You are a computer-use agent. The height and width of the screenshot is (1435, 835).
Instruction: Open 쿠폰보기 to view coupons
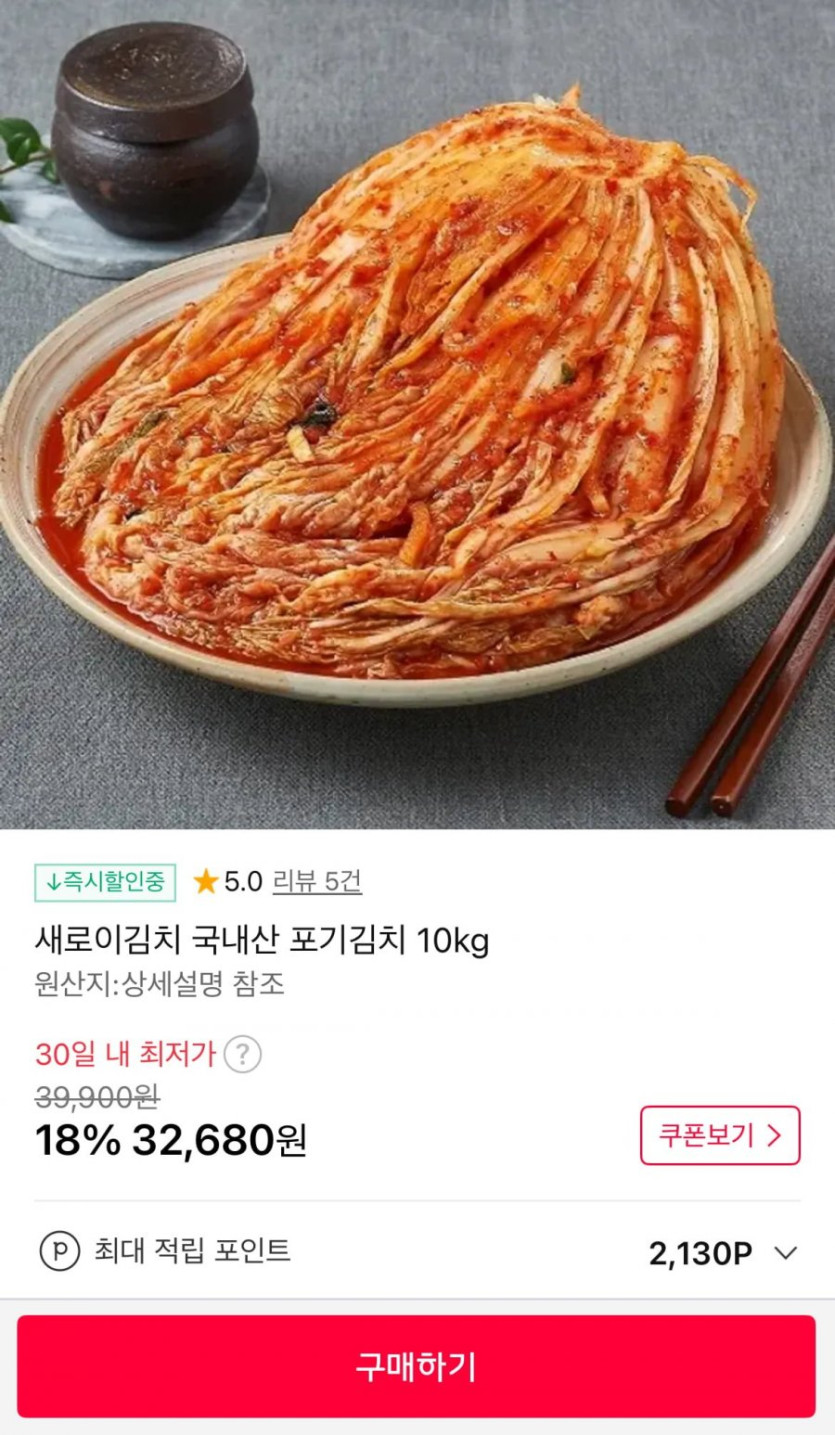(720, 1135)
